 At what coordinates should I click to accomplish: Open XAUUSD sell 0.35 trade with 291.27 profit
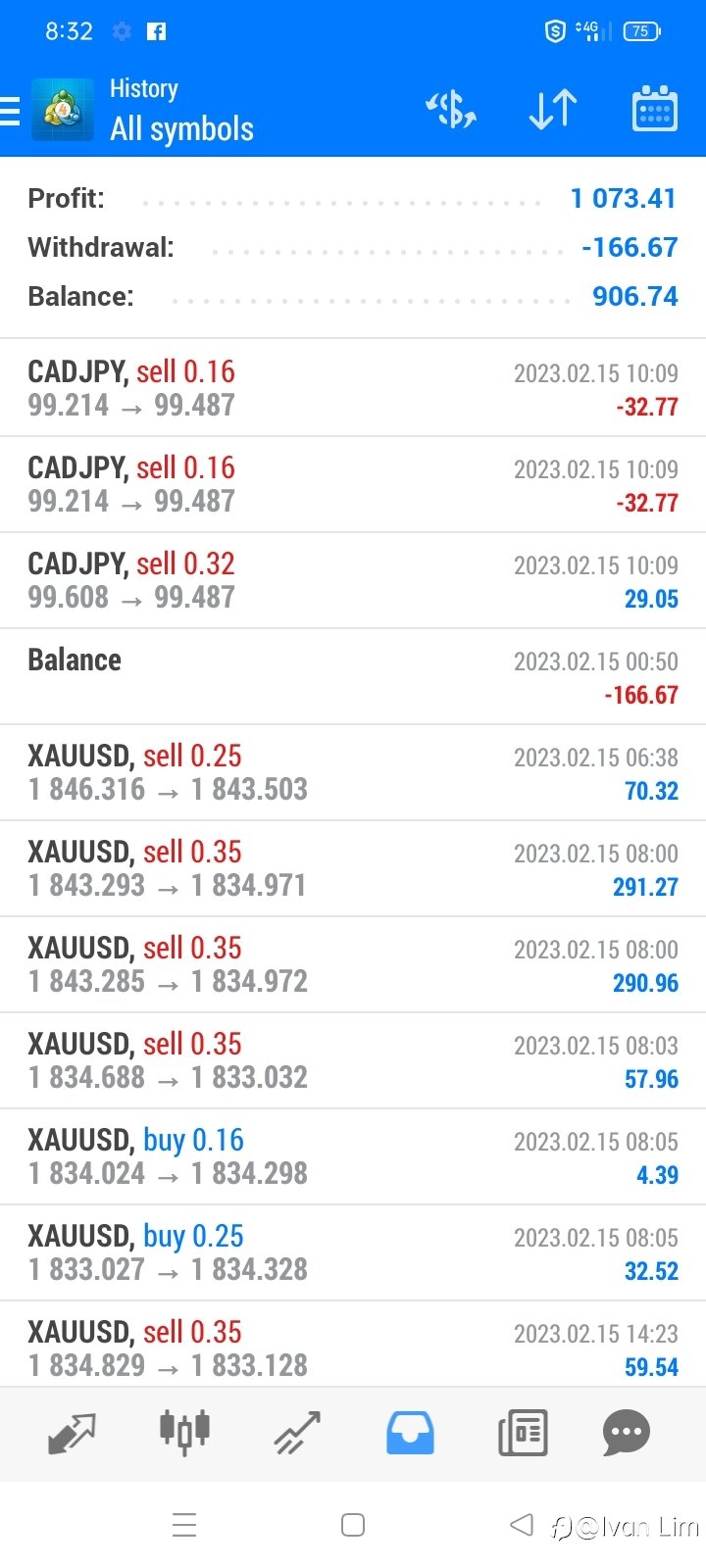[x=353, y=869]
